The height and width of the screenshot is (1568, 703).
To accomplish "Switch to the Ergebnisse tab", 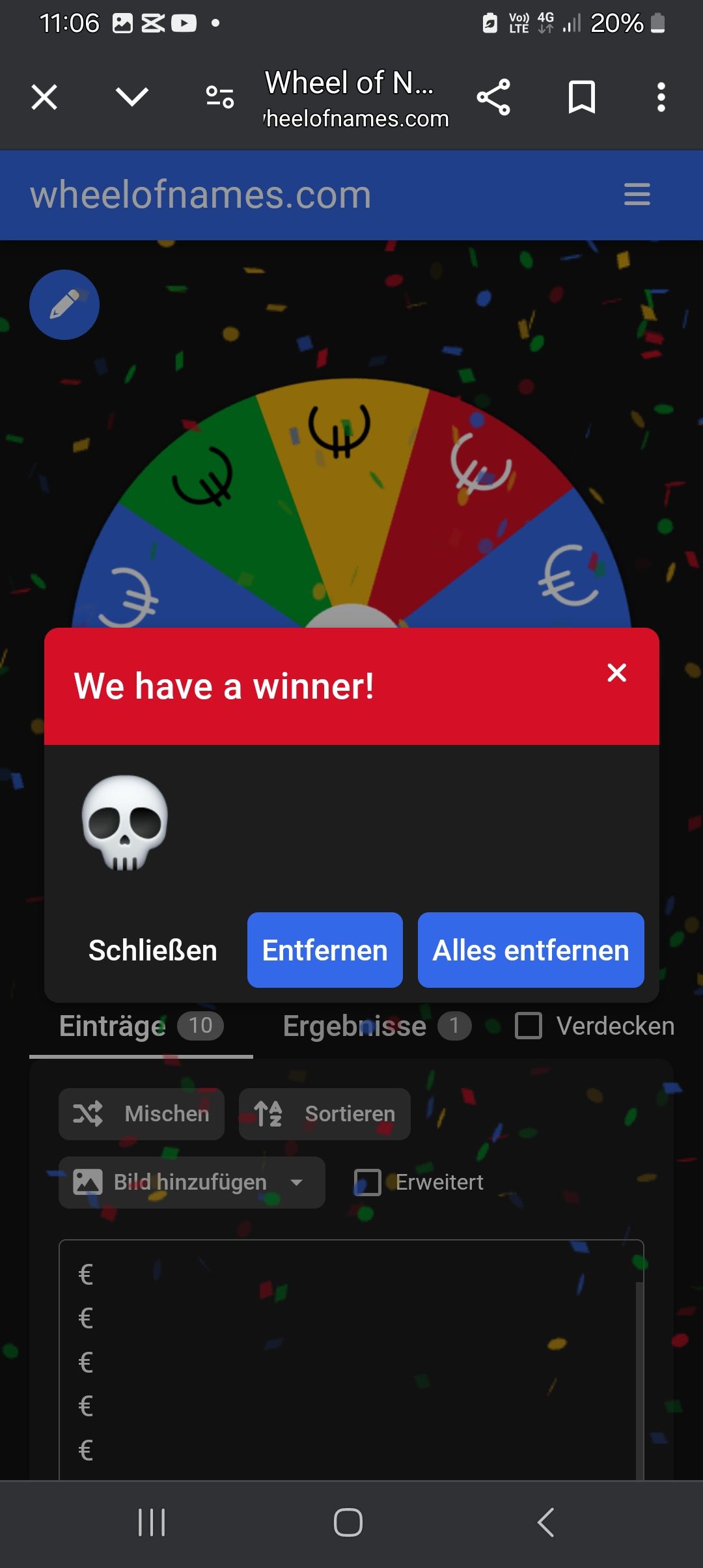I will [x=376, y=1026].
